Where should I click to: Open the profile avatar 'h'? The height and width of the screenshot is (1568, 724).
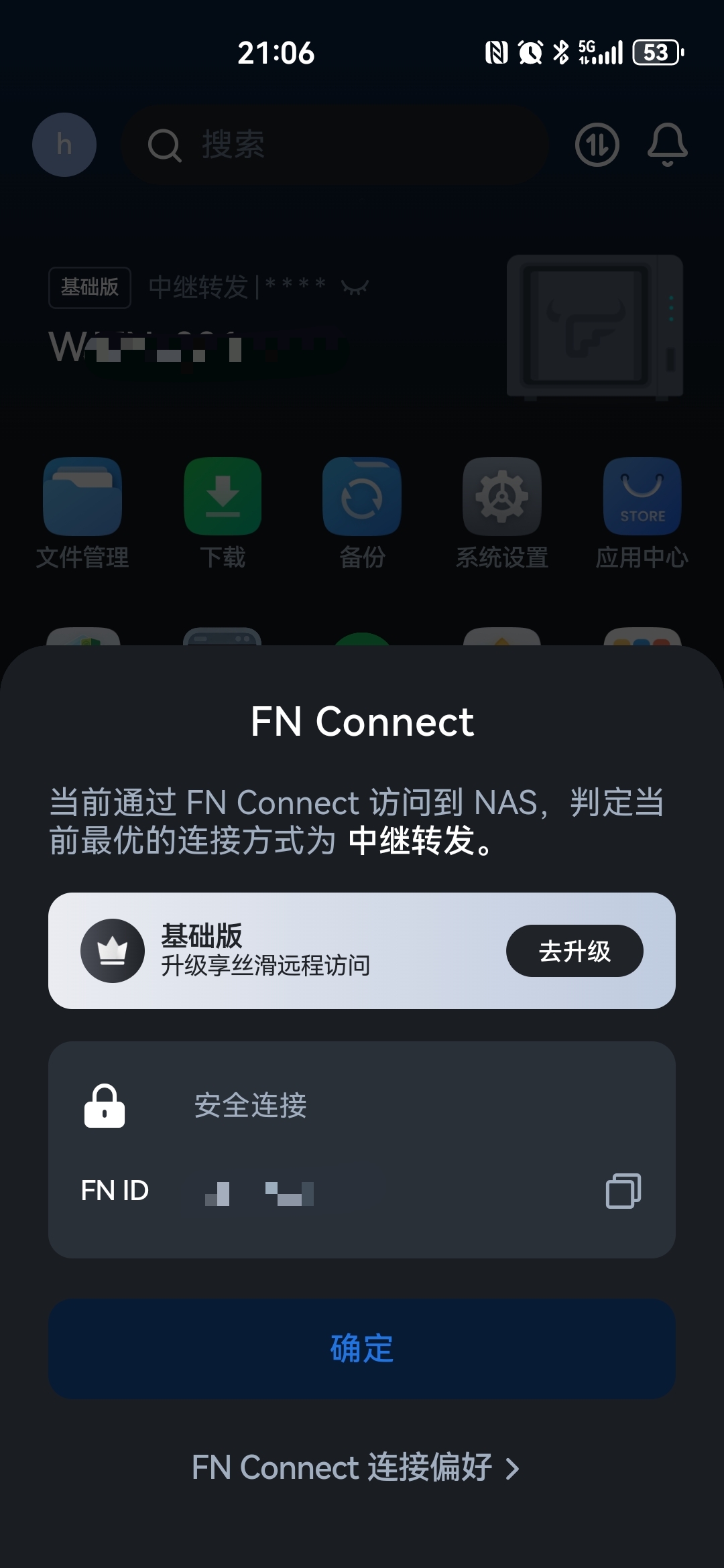64,145
